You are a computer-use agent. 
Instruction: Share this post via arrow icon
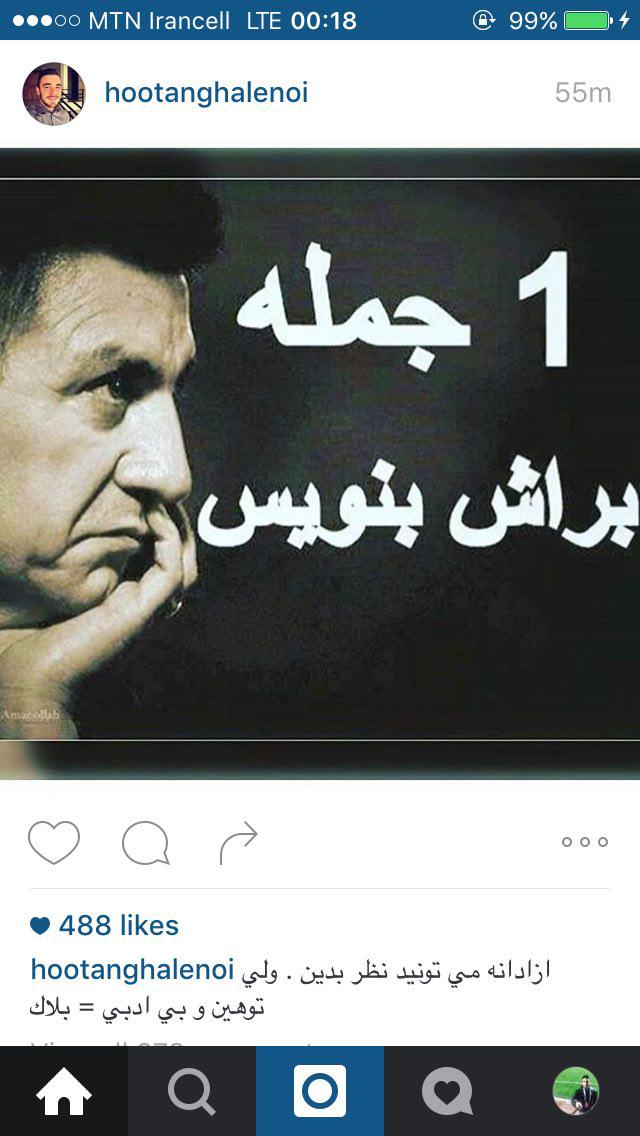click(239, 843)
